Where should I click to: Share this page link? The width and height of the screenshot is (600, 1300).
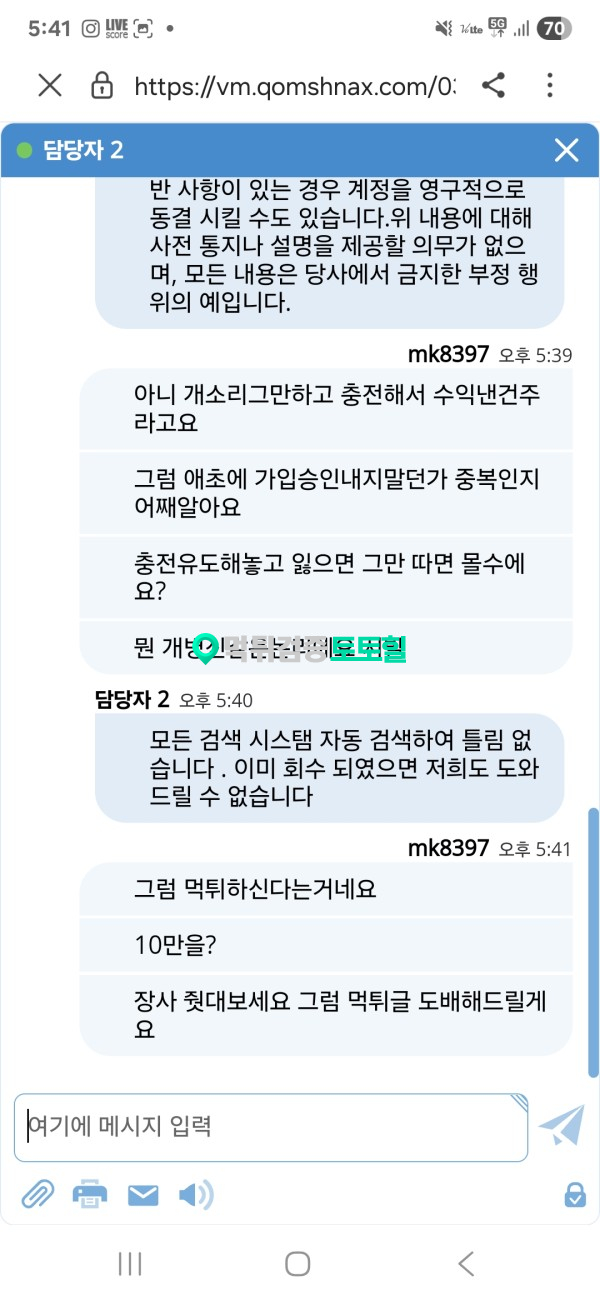tap(493, 86)
